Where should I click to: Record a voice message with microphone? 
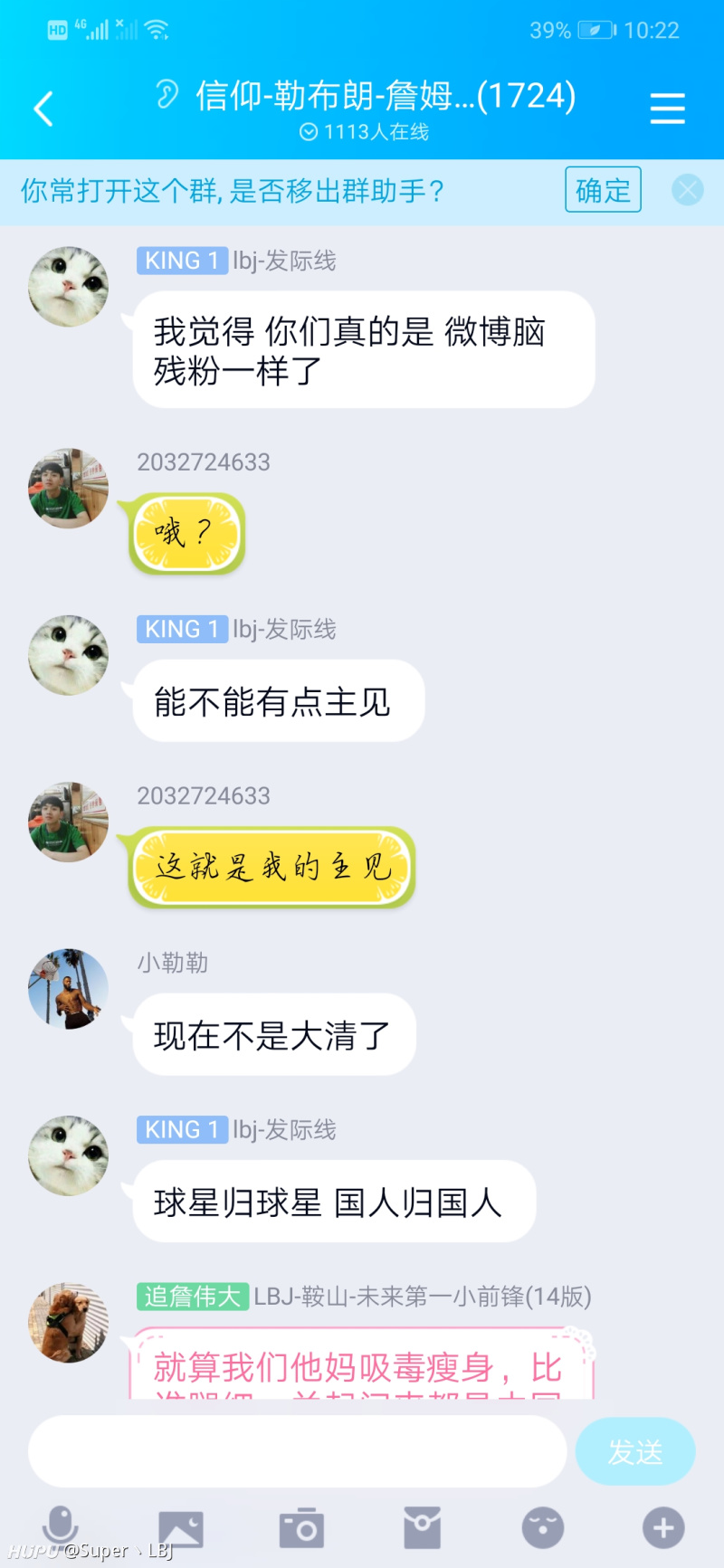coord(60,1525)
